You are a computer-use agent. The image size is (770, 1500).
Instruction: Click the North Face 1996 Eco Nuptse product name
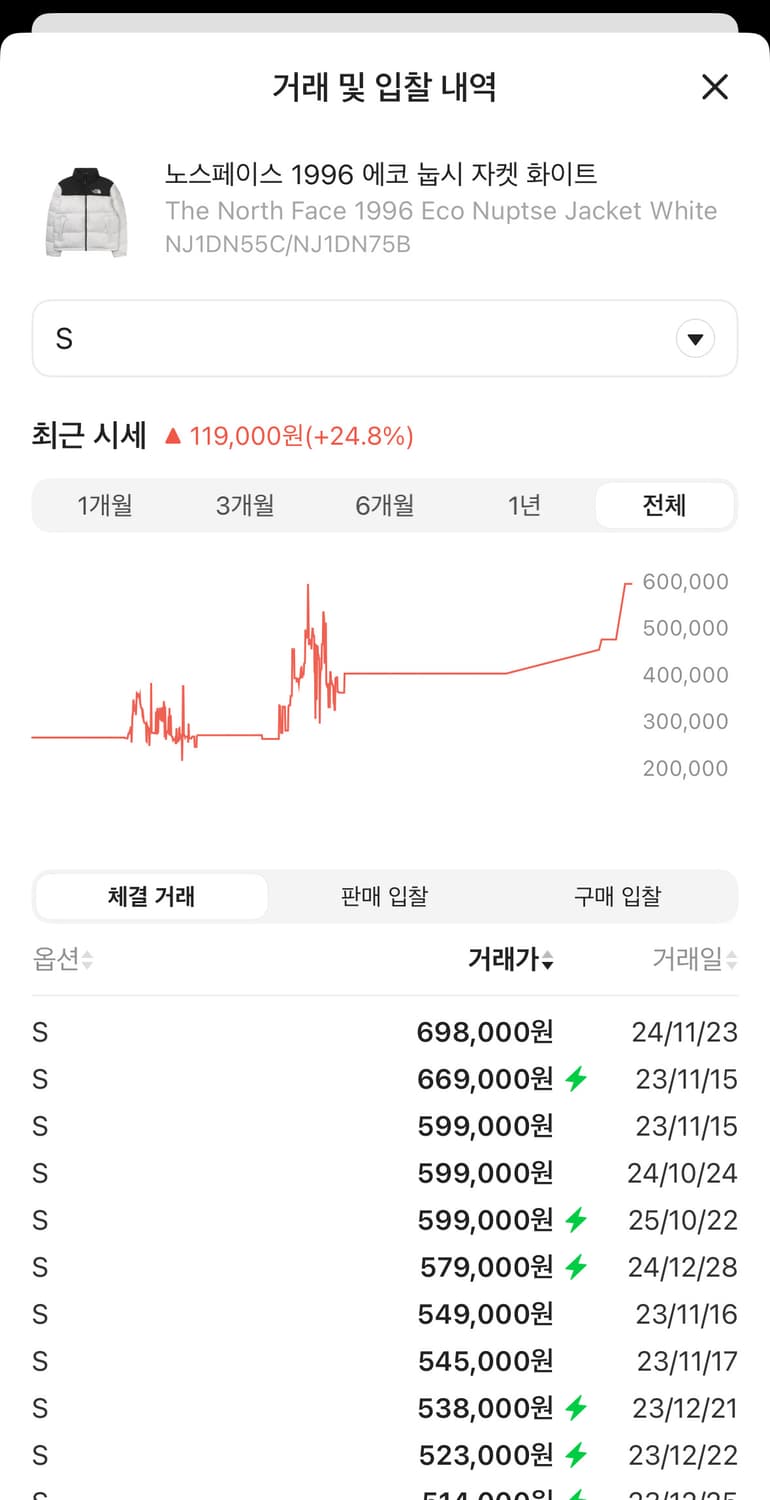pos(380,174)
